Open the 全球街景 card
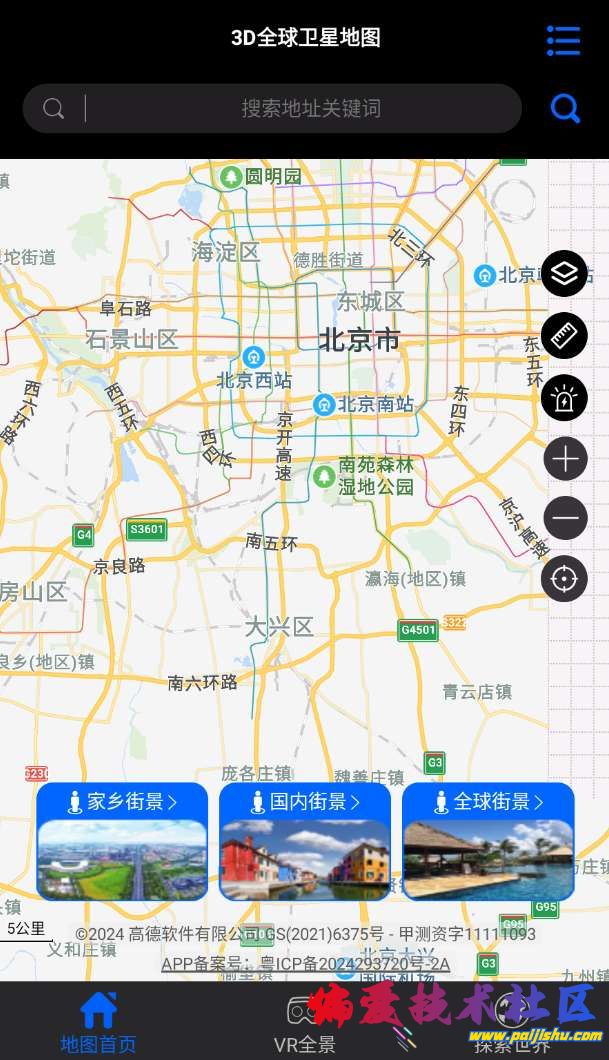 (x=488, y=841)
